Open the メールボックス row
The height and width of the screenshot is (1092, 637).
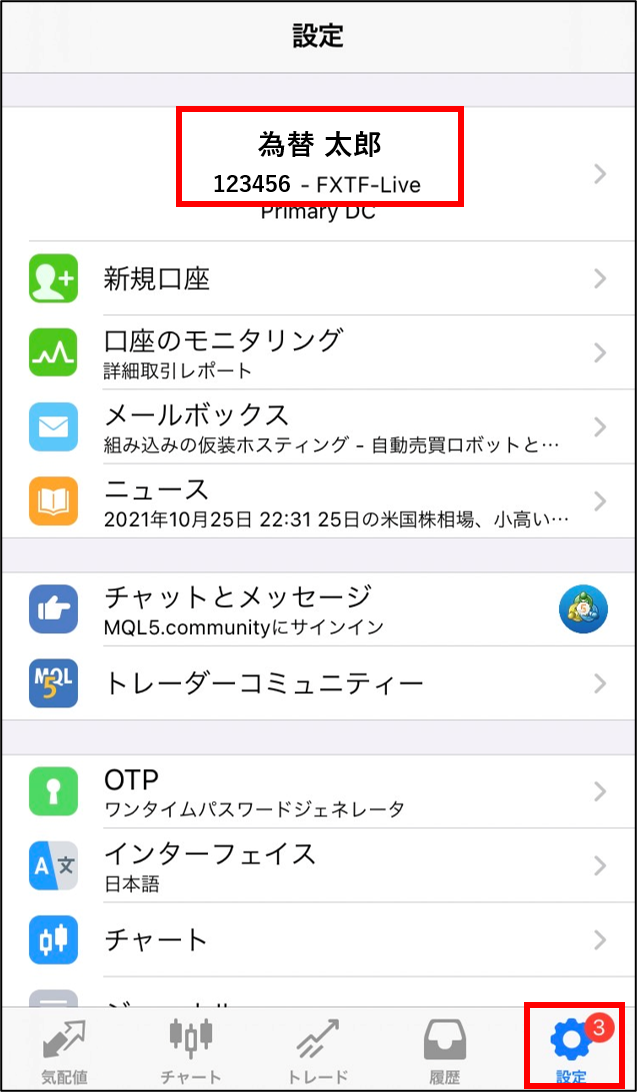pos(319,427)
